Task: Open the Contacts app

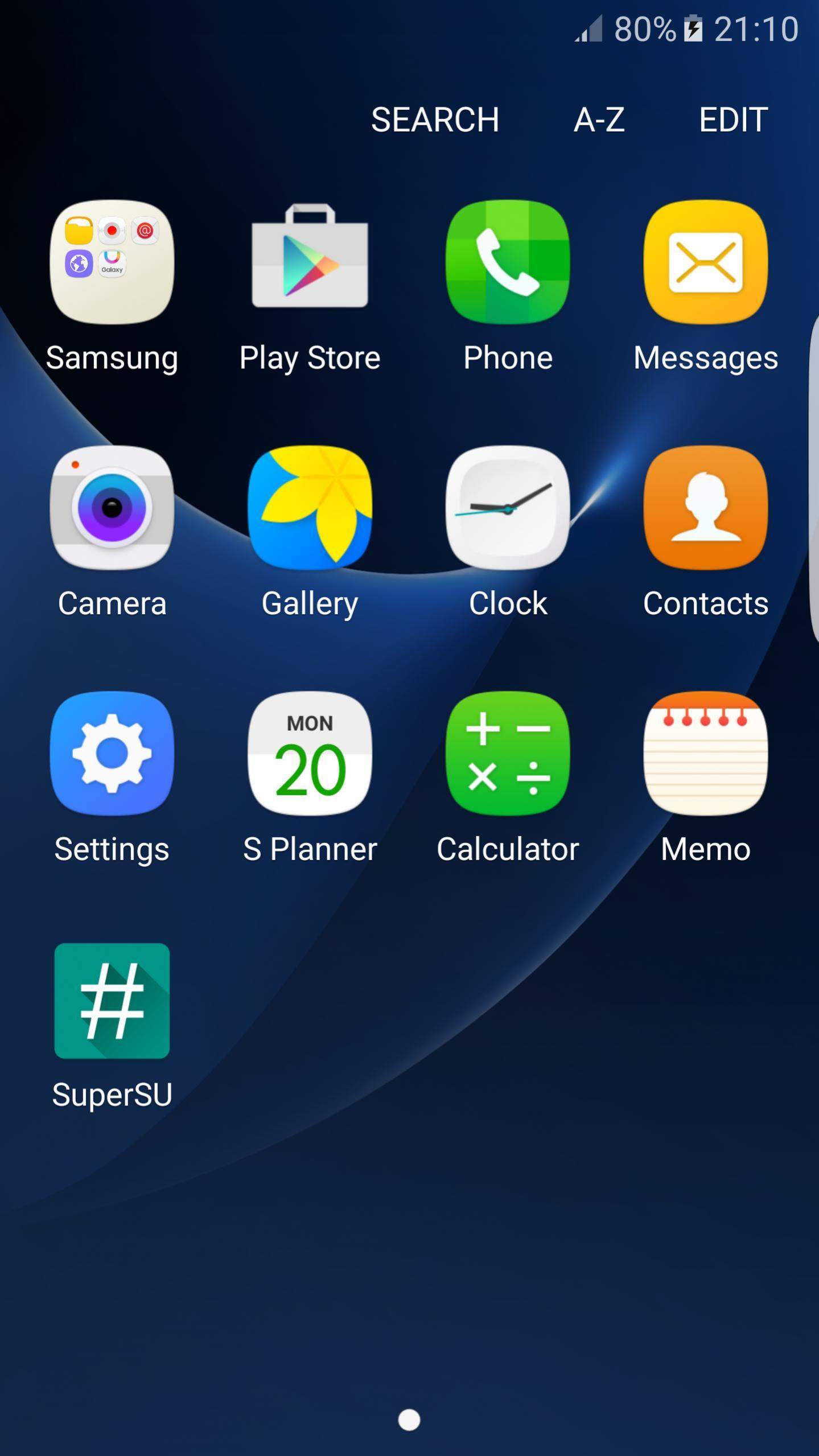Action: 705,508
